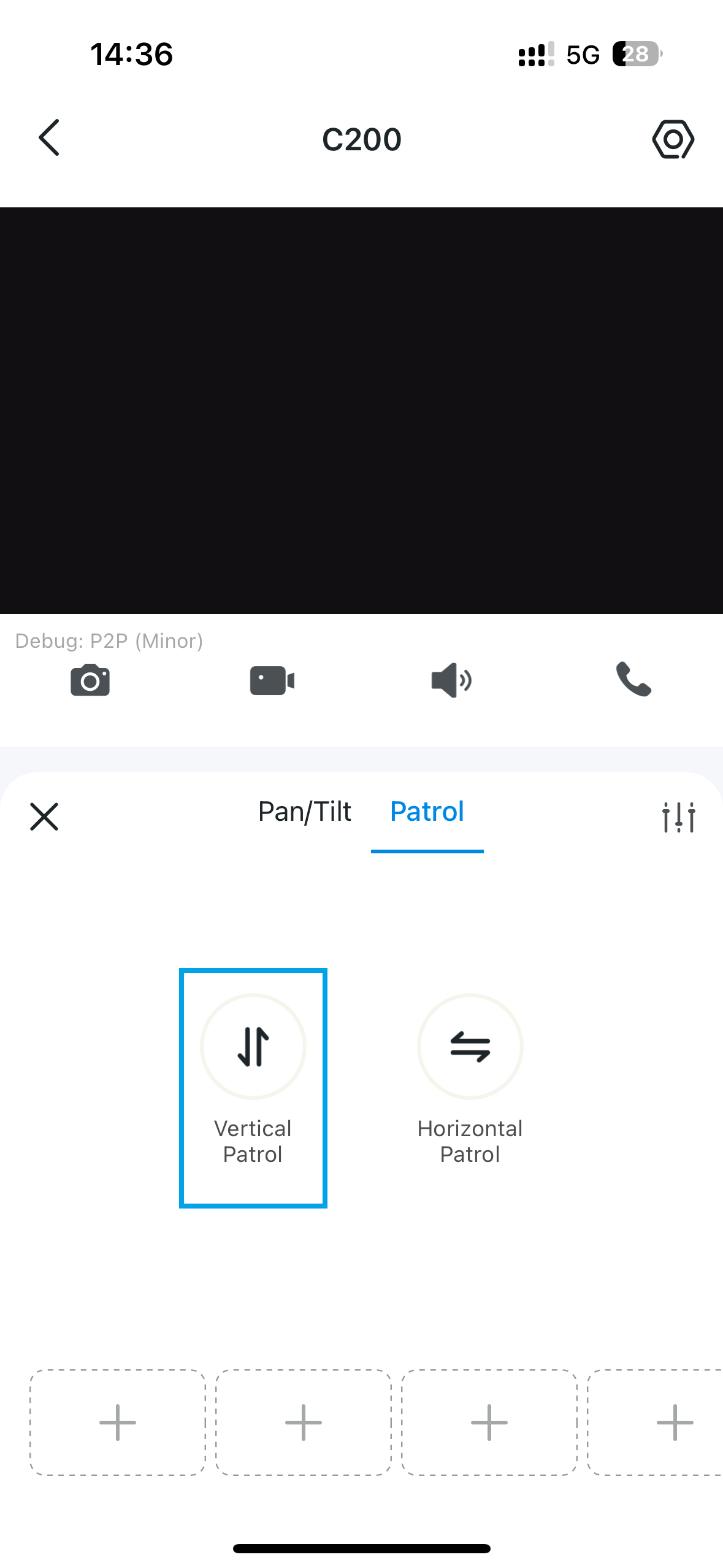Start a voice call with the phone icon
Screen dimensions: 723x1568
tap(633, 679)
